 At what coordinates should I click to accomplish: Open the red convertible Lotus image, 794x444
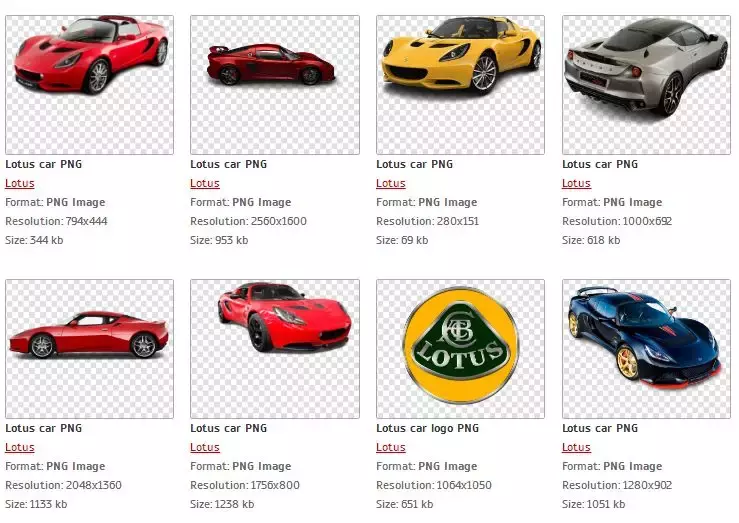pyautogui.click(x=89, y=85)
